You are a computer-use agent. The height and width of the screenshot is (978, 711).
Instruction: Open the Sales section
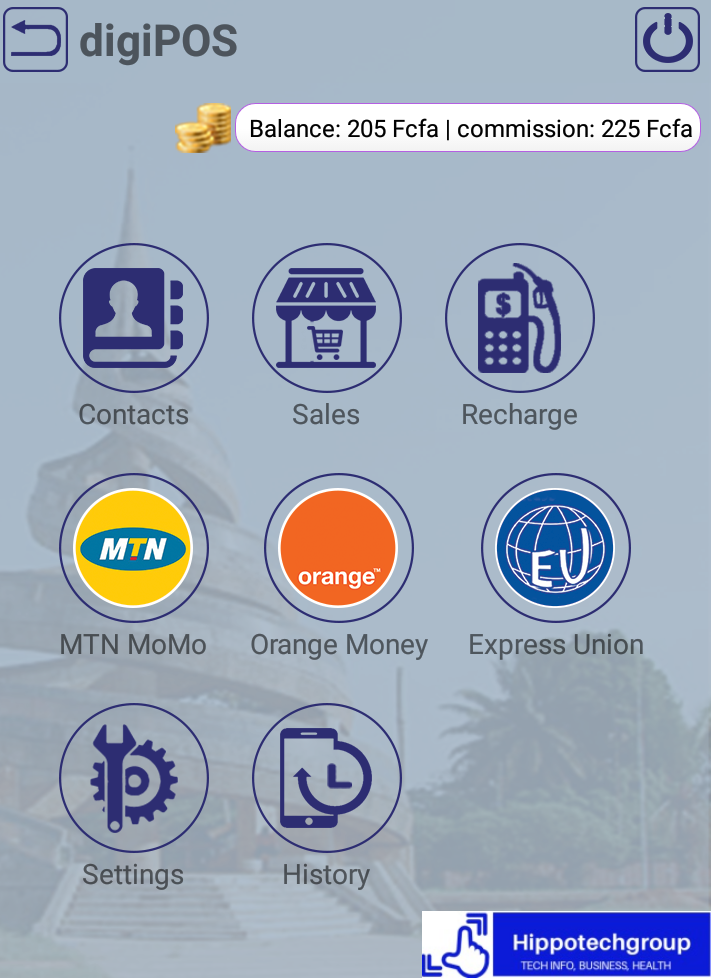click(326, 319)
